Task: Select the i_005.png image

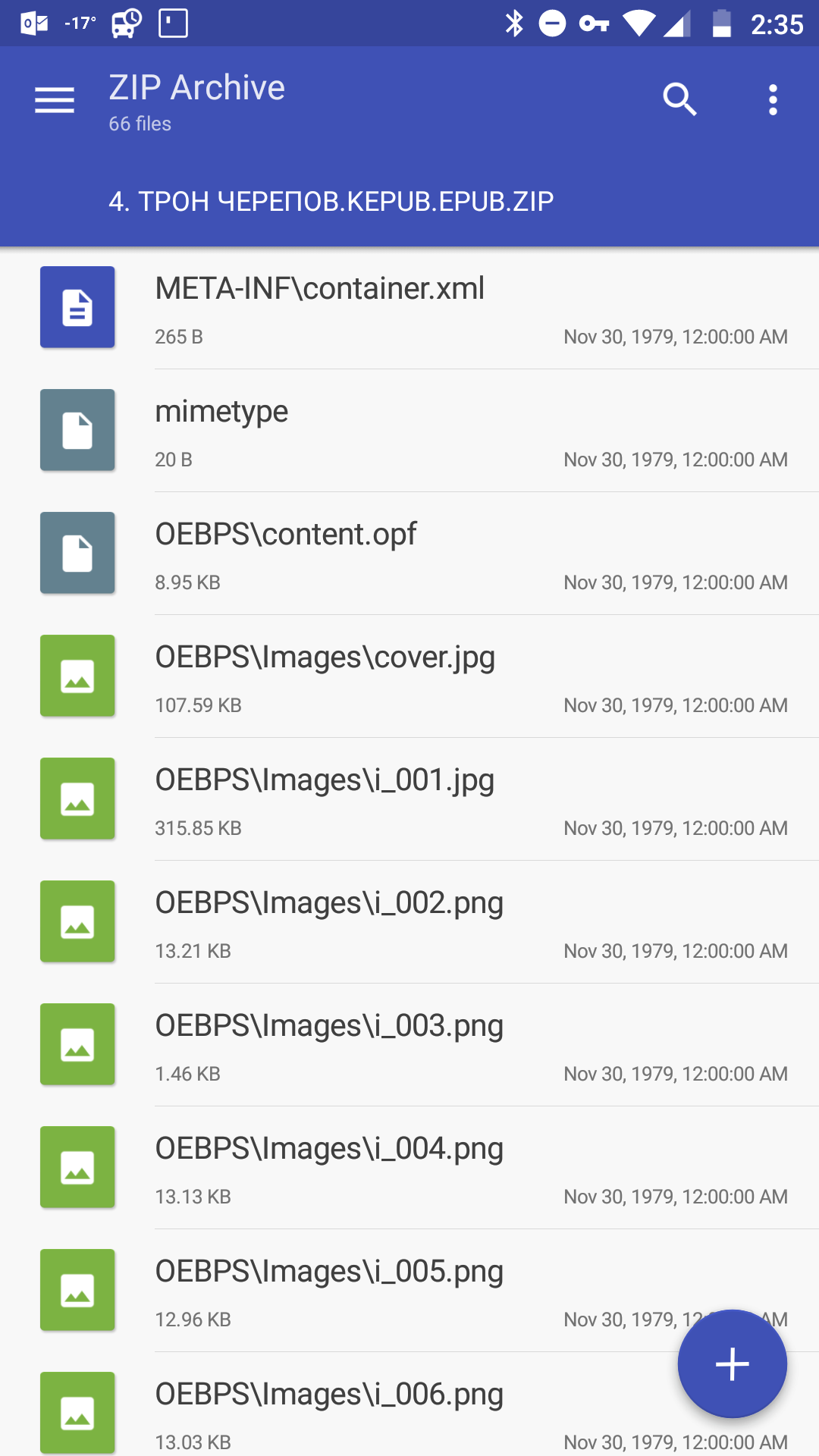Action: point(379,1291)
